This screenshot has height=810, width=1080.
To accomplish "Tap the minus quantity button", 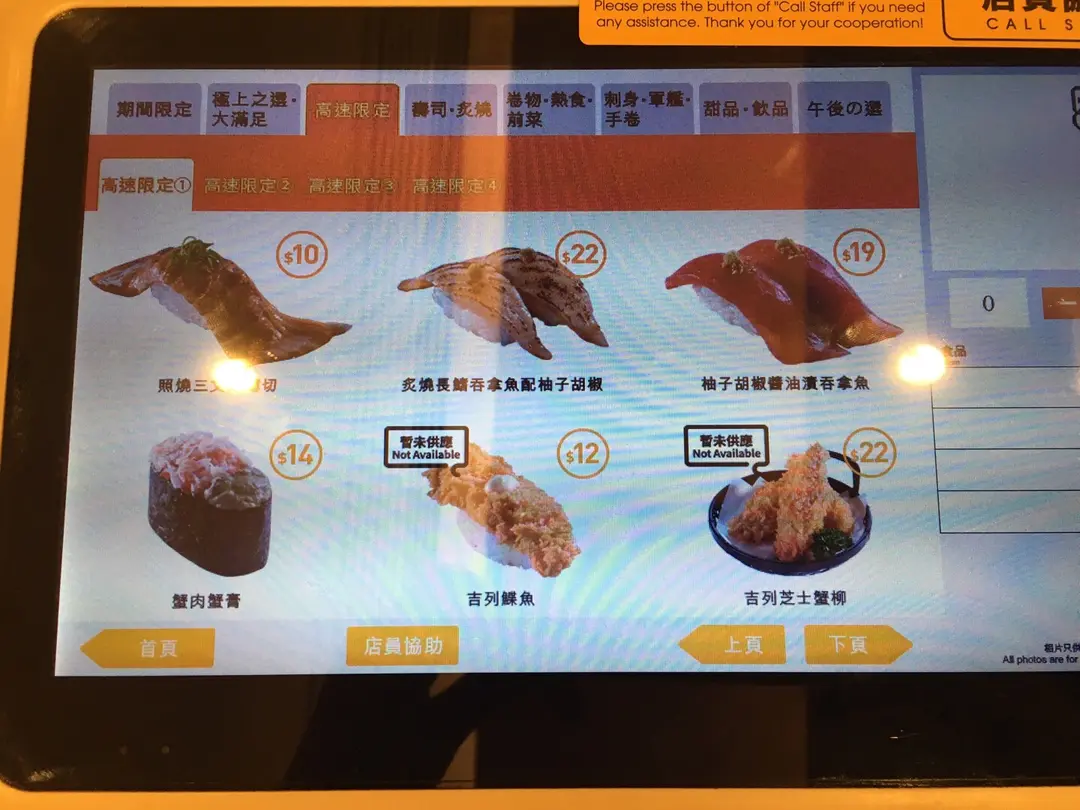I will 1060,303.
